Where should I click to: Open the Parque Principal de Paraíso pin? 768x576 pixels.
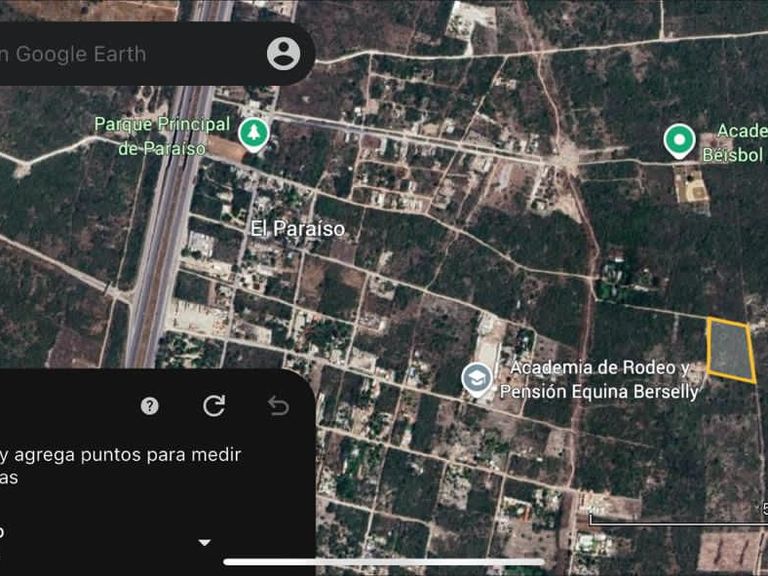pos(254,134)
